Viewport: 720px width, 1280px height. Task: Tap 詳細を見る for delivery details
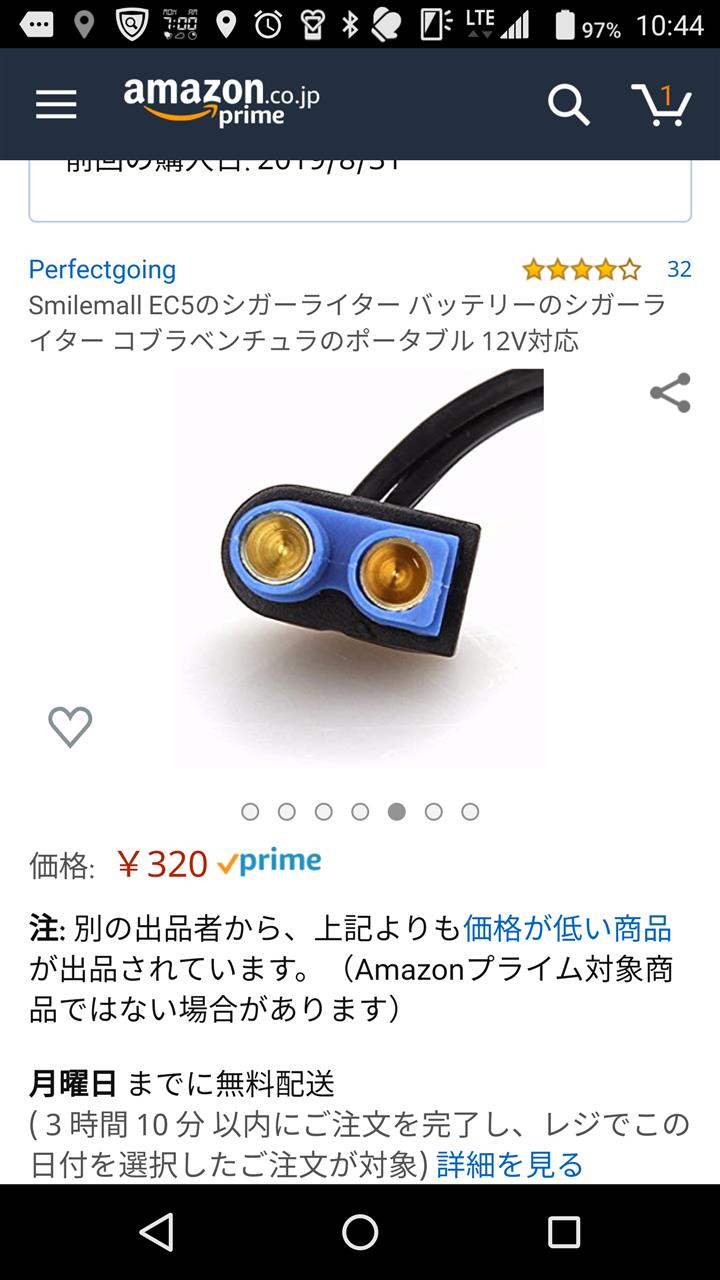click(x=510, y=1164)
